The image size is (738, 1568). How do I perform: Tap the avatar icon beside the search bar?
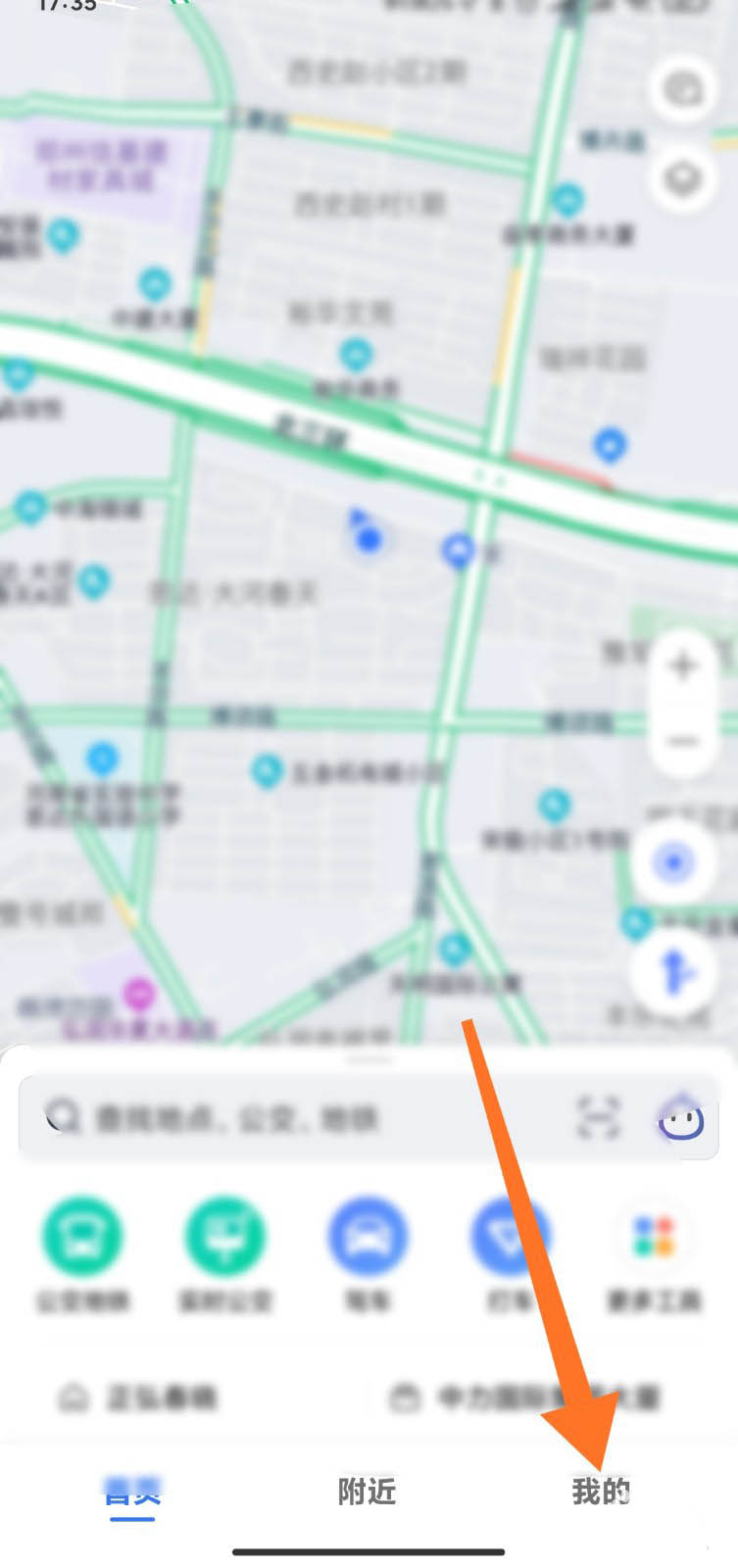pos(683,1121)
